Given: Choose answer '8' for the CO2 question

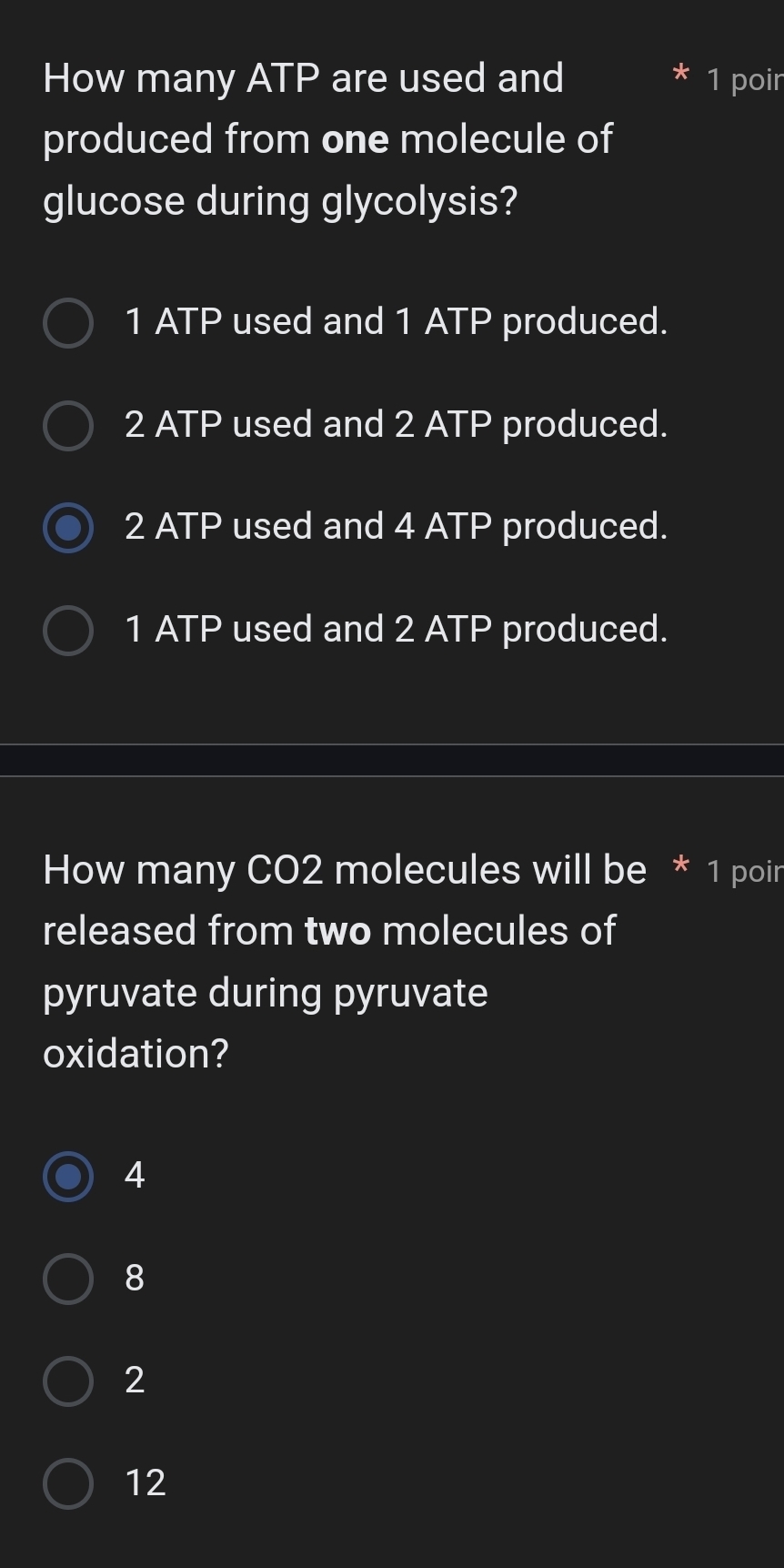Looking at the screenshot, I should pyautogui.click(x=67, y=1278).
